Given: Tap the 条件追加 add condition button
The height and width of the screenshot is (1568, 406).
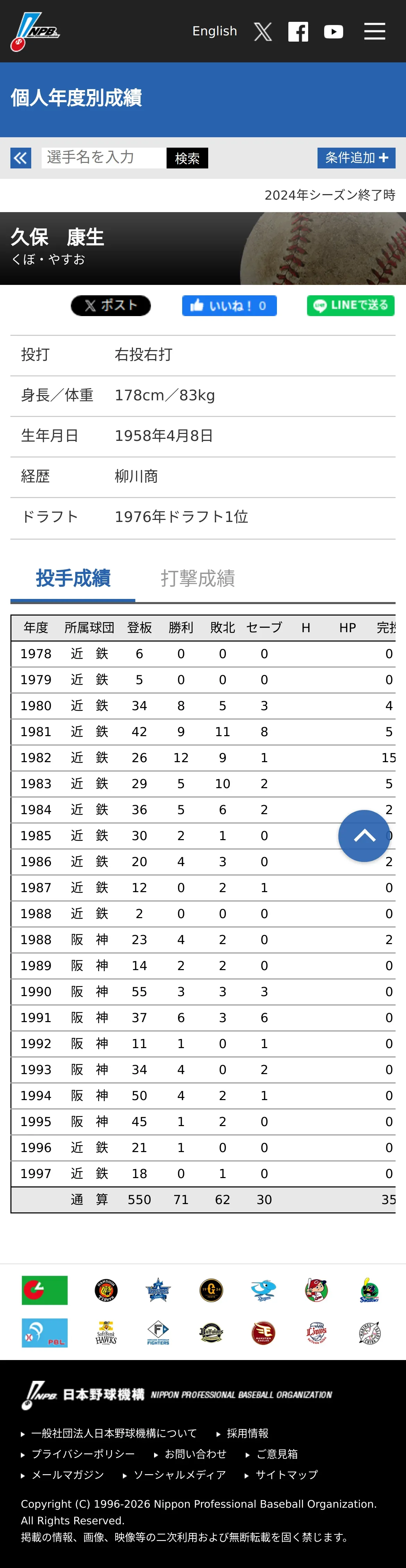Looking at the screenshot, I should pyautogui.click(x=356, y=158).
